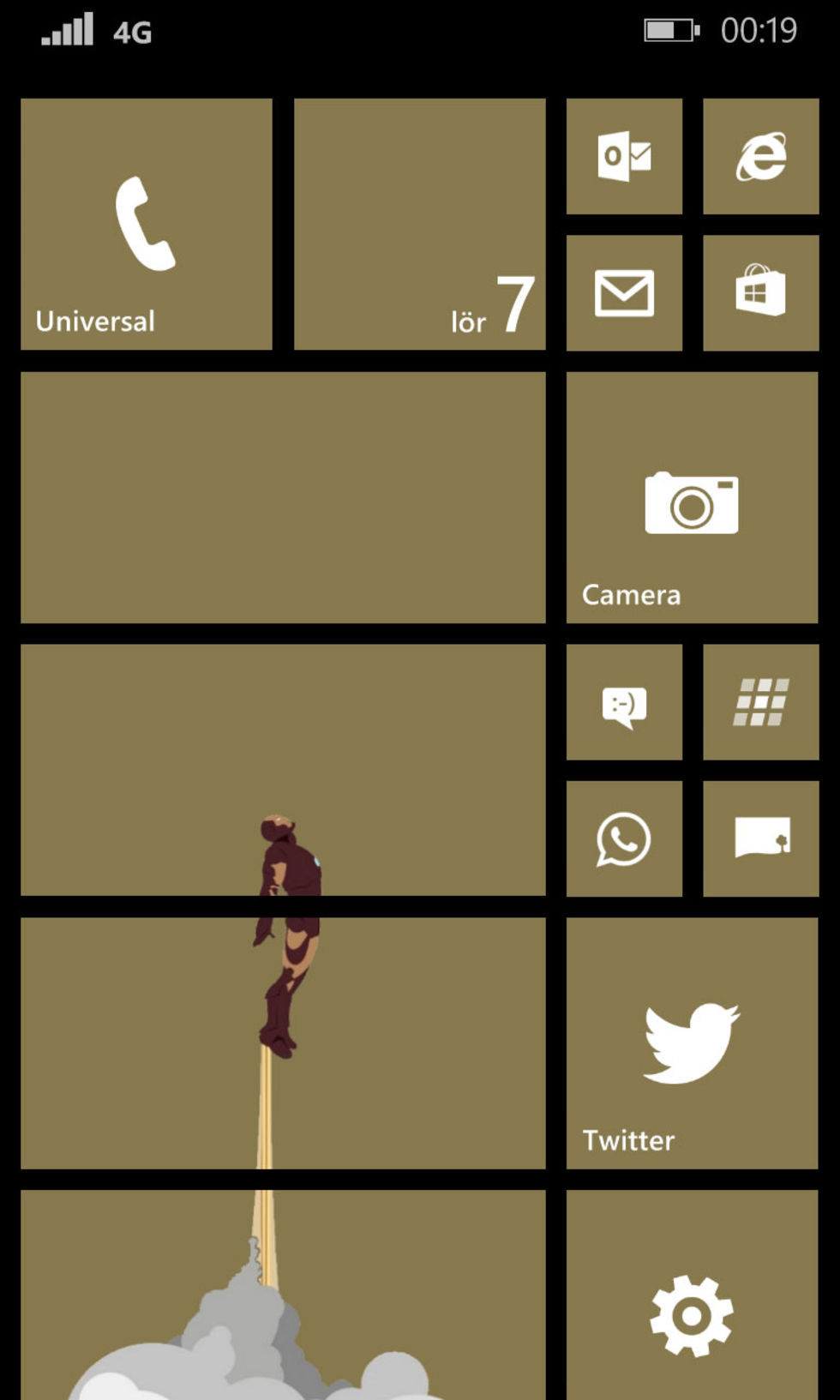
Task: Open Internet Explorer browser tile
Action: tap(760, 156)
